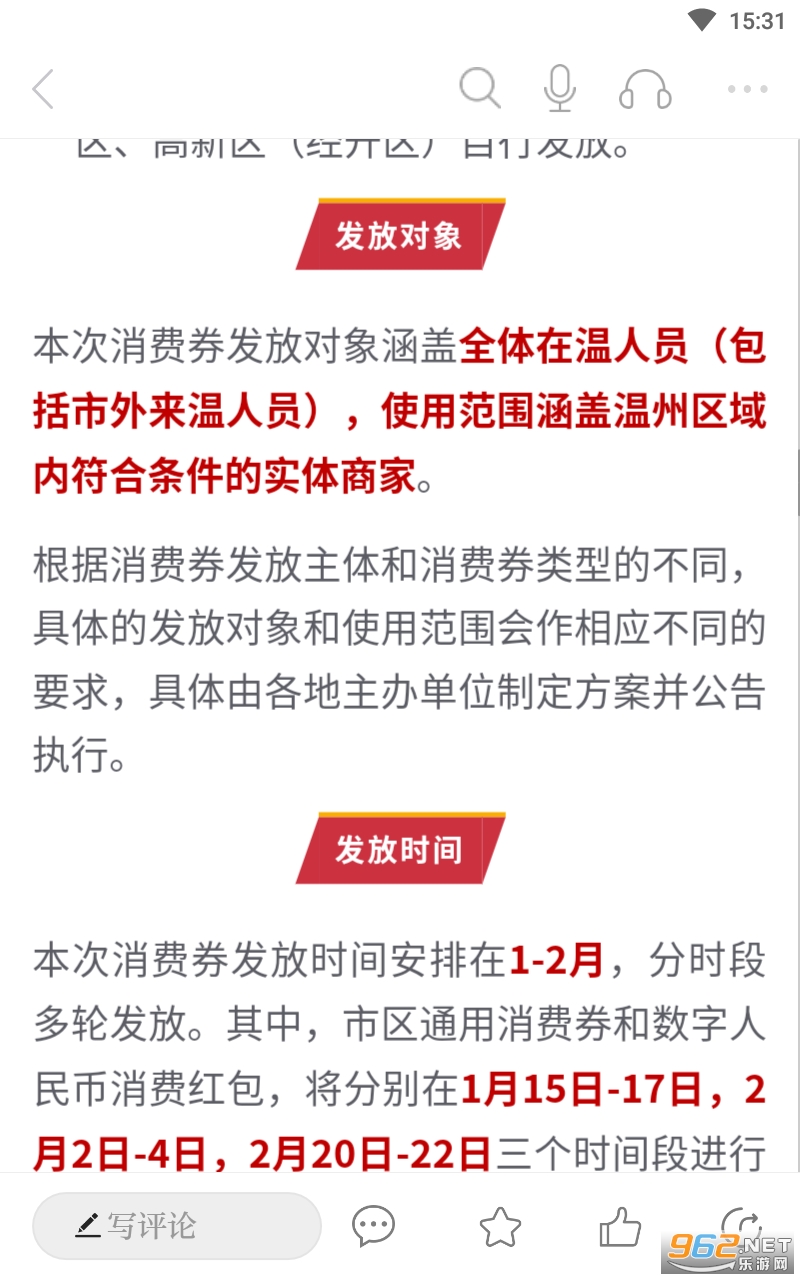Open the three-dot overflow menu
Image resolution: width=800 pixels, height=1280 pixels.
[747, 89]
